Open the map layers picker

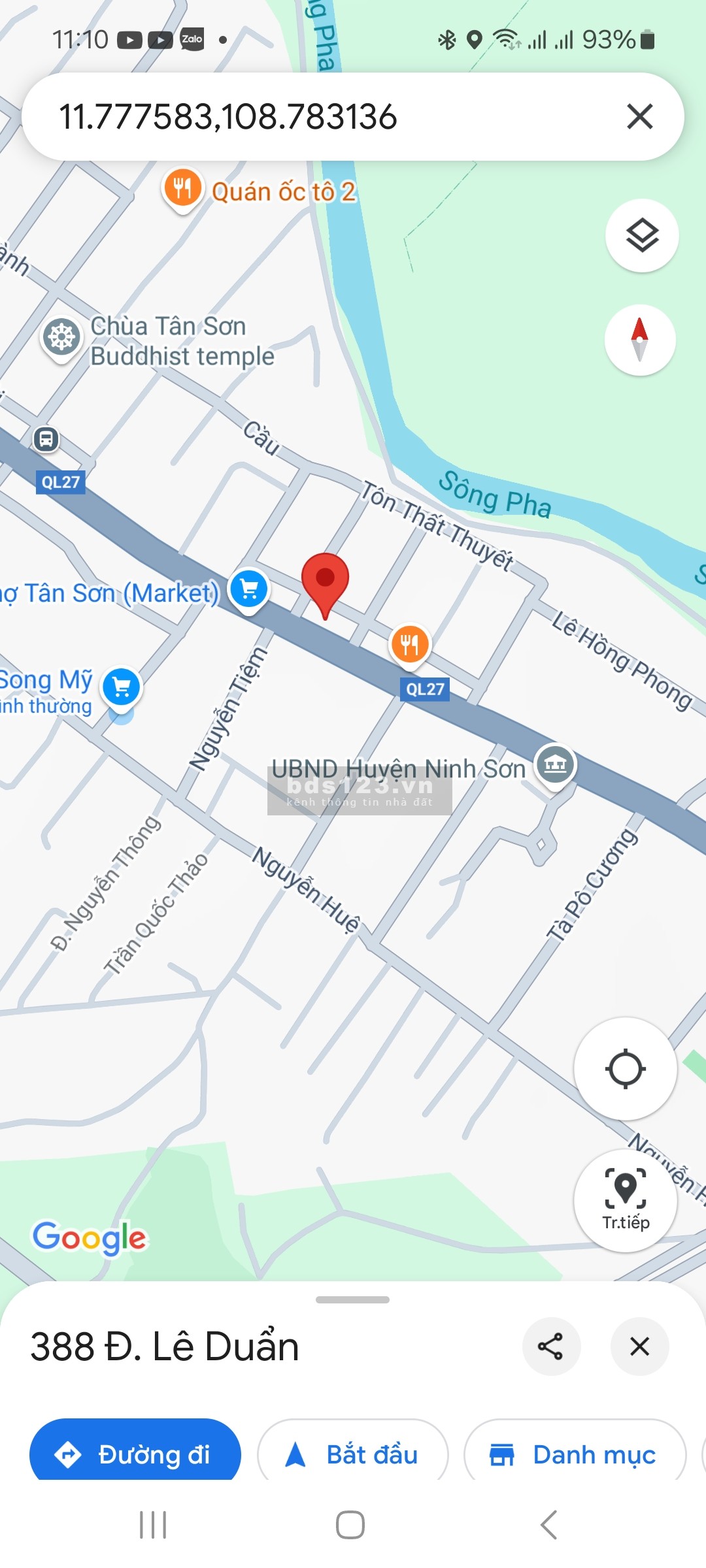tap(641, 235)
